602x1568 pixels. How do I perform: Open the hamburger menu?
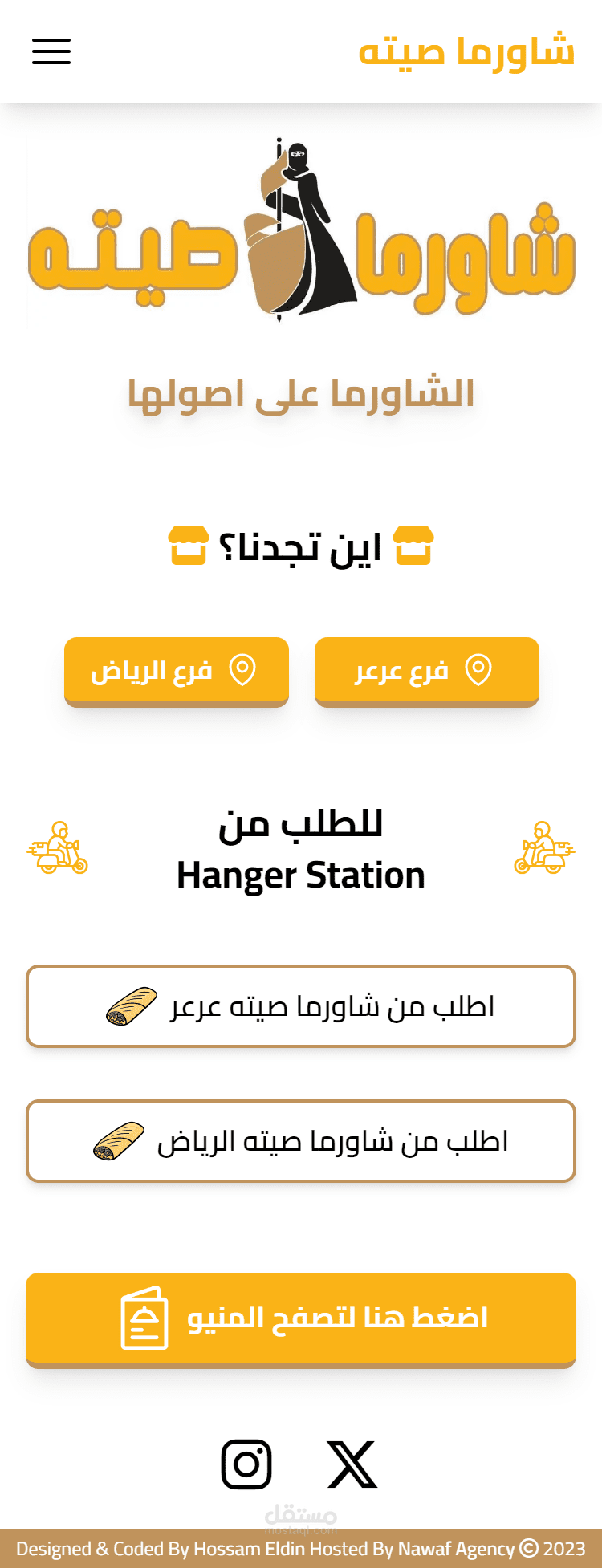(51, 51)
